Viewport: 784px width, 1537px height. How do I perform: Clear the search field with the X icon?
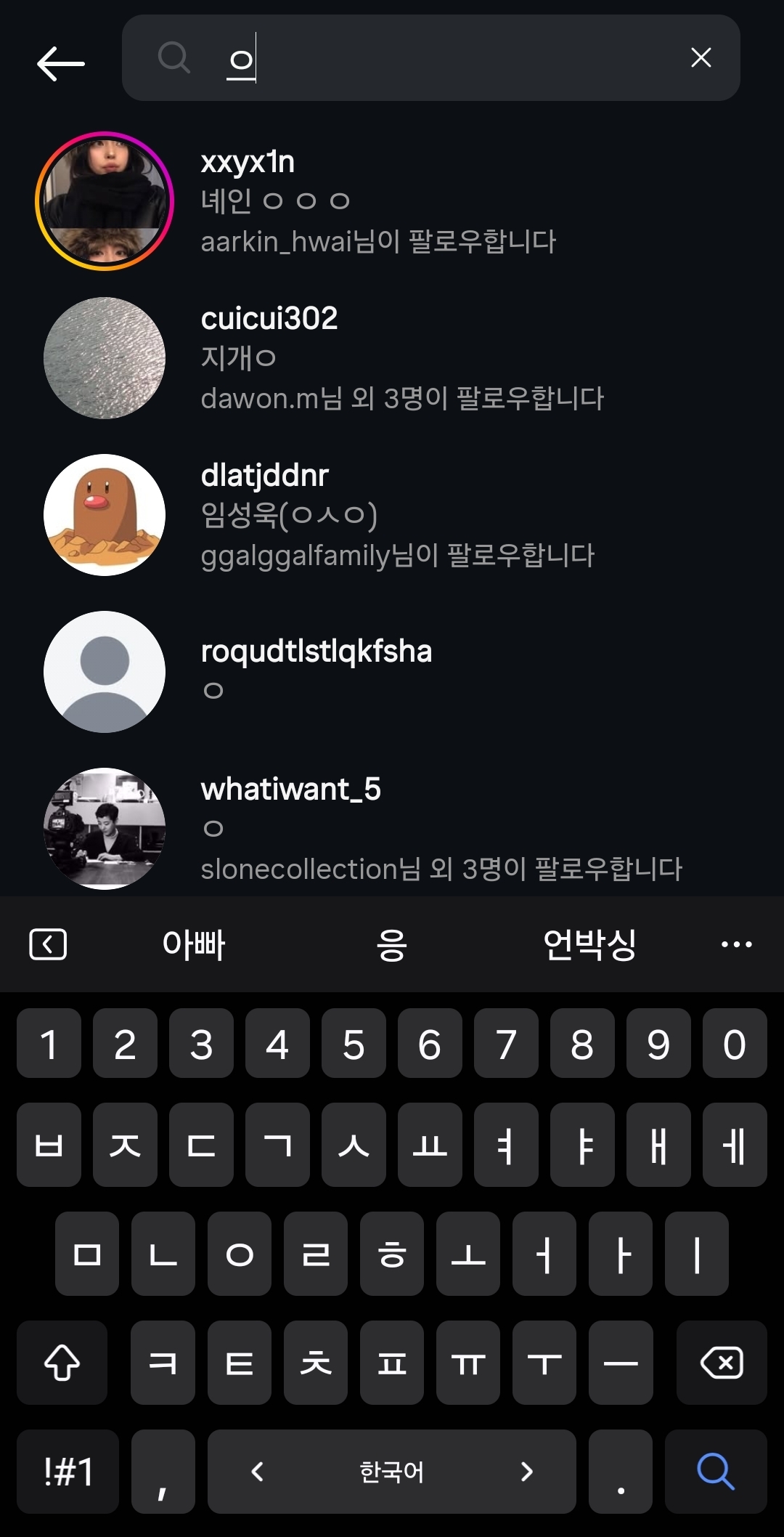[x=701, y=58]
